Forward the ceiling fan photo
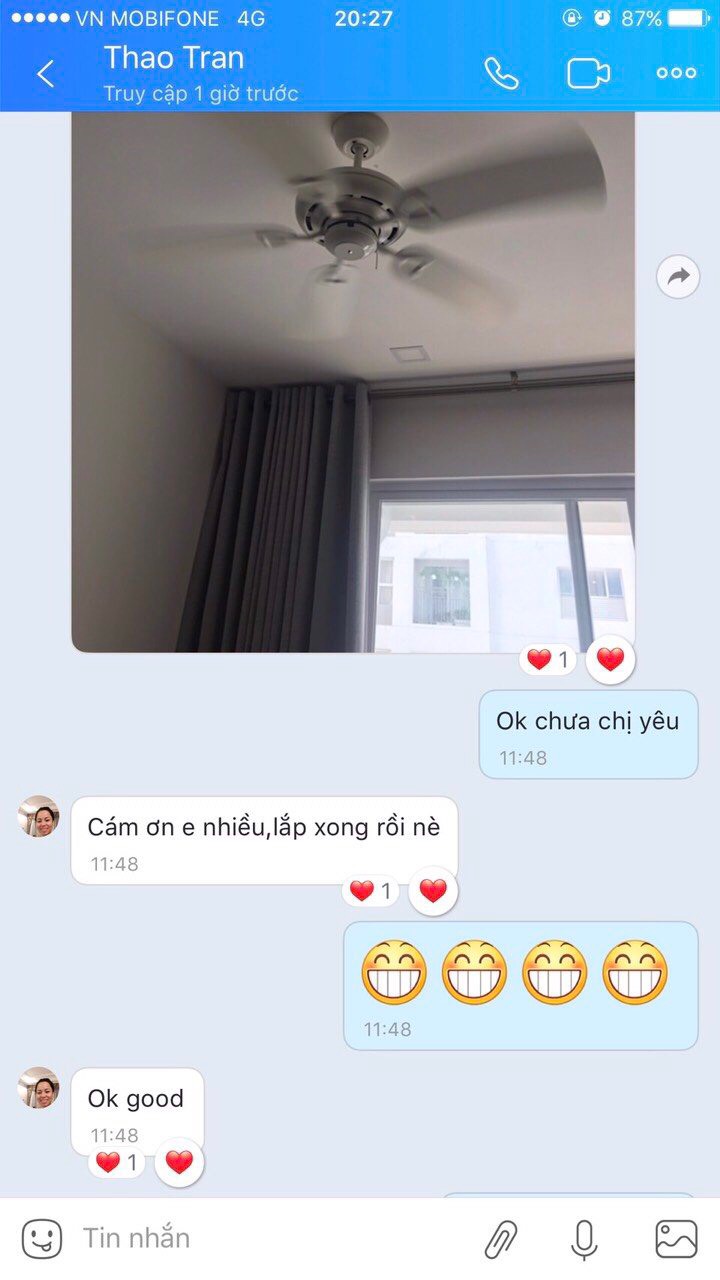The image size is (720, 1280). 678,277
